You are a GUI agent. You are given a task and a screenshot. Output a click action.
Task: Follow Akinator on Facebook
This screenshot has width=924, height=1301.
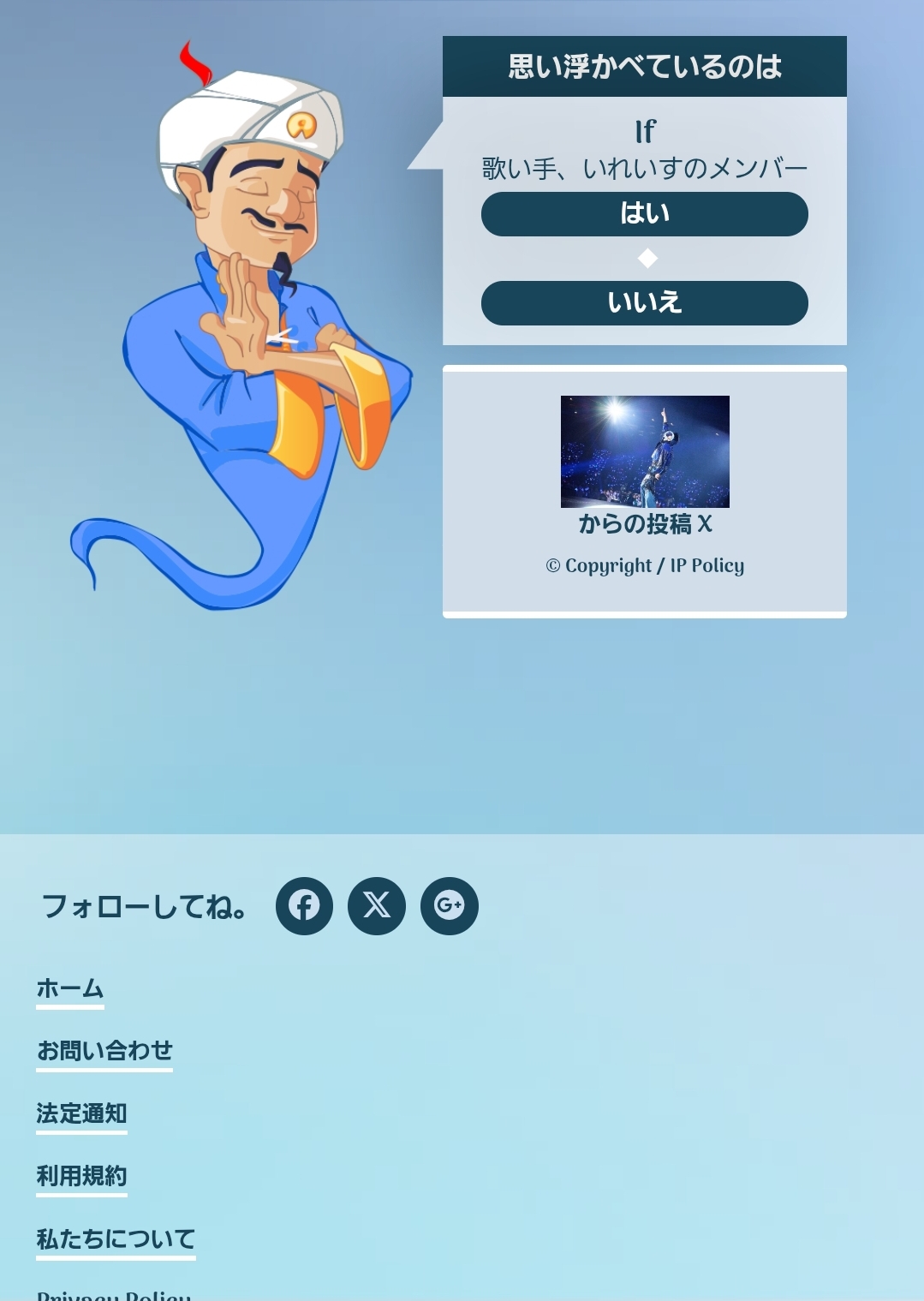coord(304,906)
